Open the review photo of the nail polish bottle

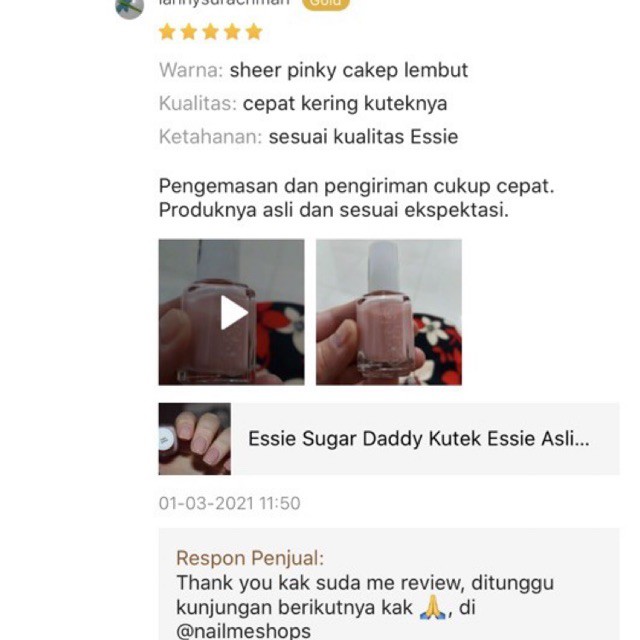388,312
